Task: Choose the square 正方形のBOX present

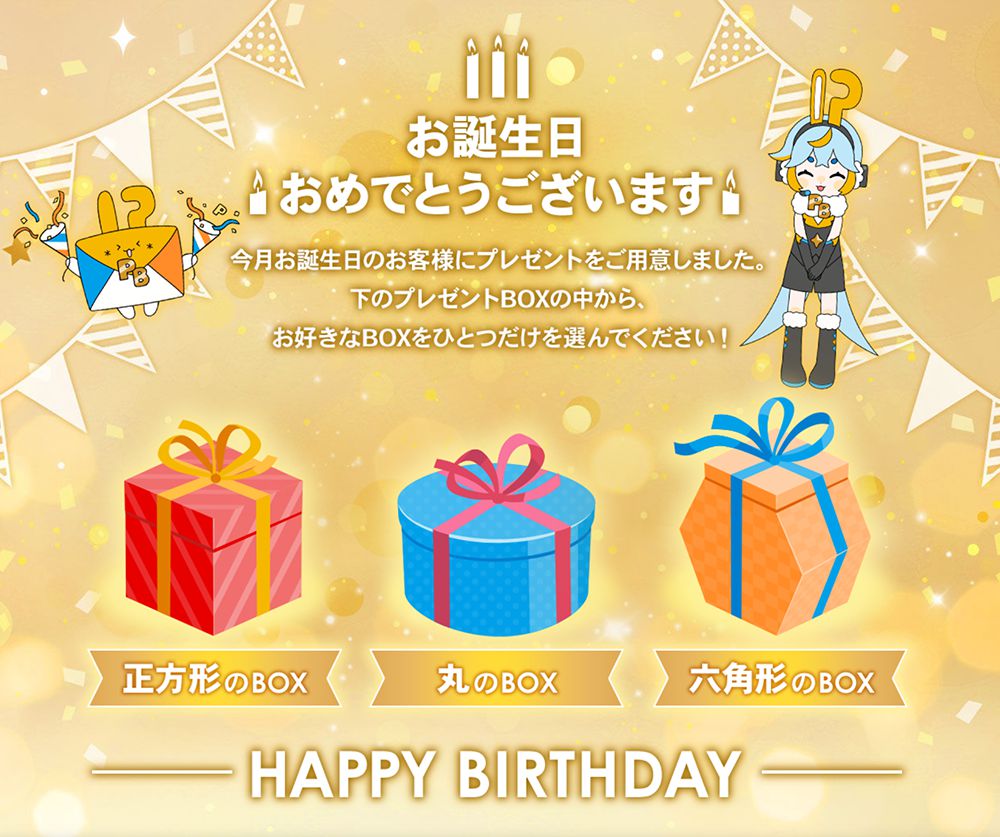Action: [212, 535]
